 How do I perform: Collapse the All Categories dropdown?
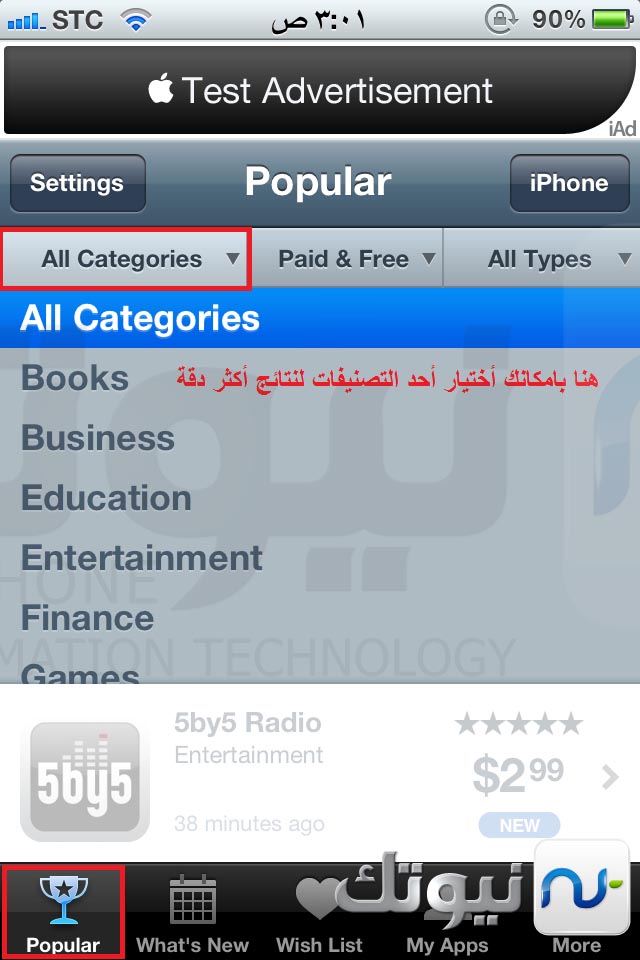126,259
